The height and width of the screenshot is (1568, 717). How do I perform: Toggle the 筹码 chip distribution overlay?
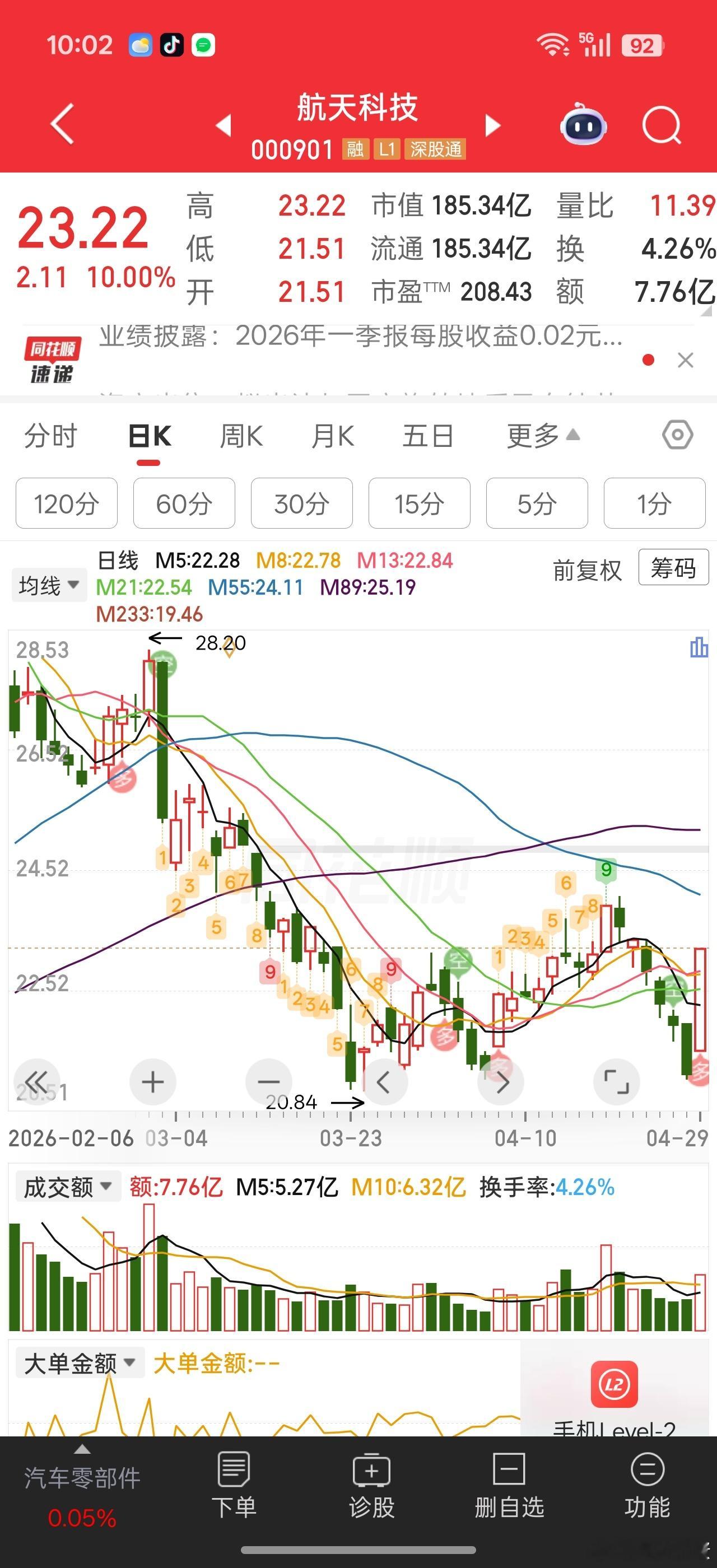[x=672, y=567]
